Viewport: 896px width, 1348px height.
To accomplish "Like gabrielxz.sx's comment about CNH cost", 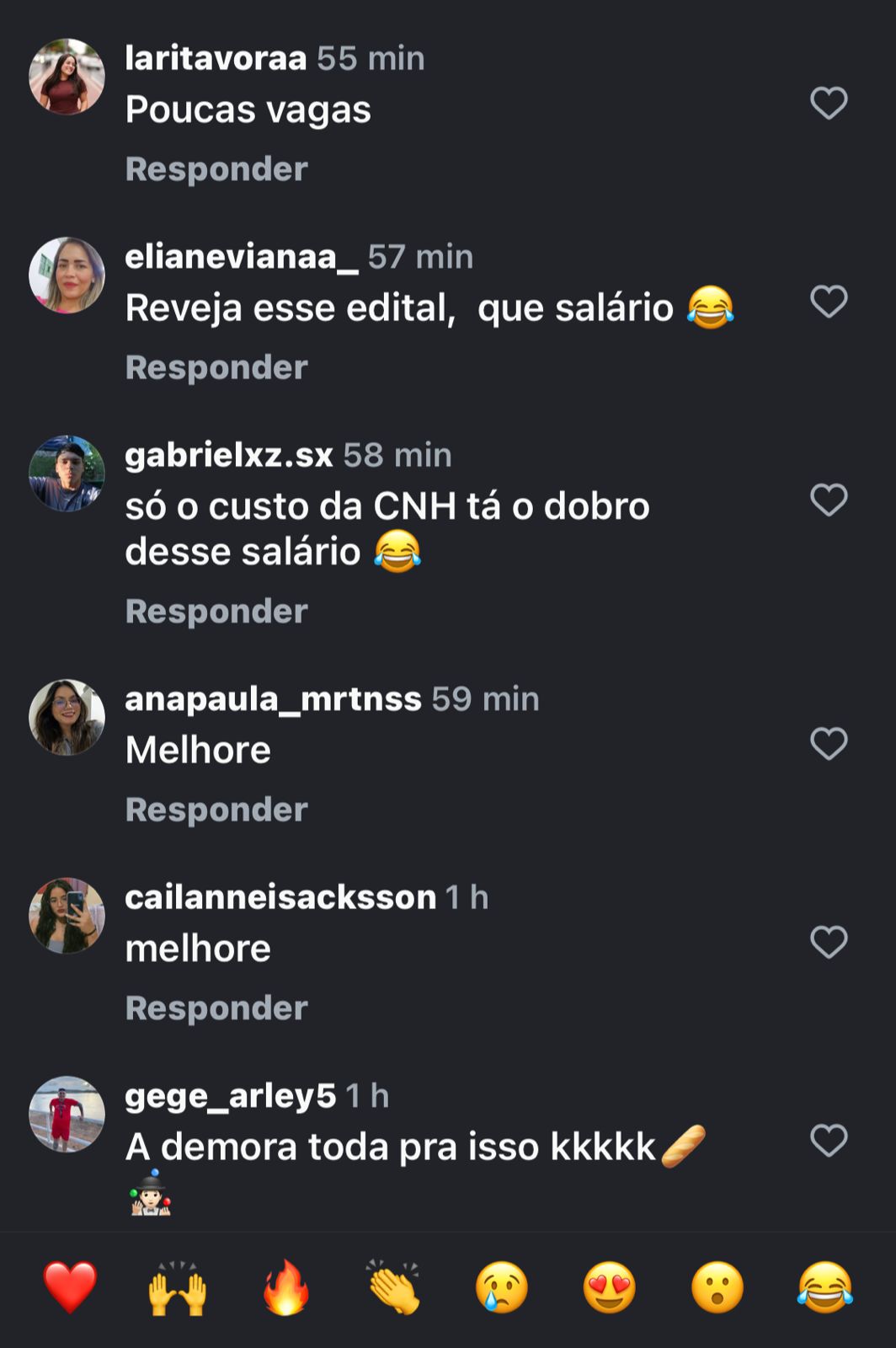I will [x=829, y=500].
